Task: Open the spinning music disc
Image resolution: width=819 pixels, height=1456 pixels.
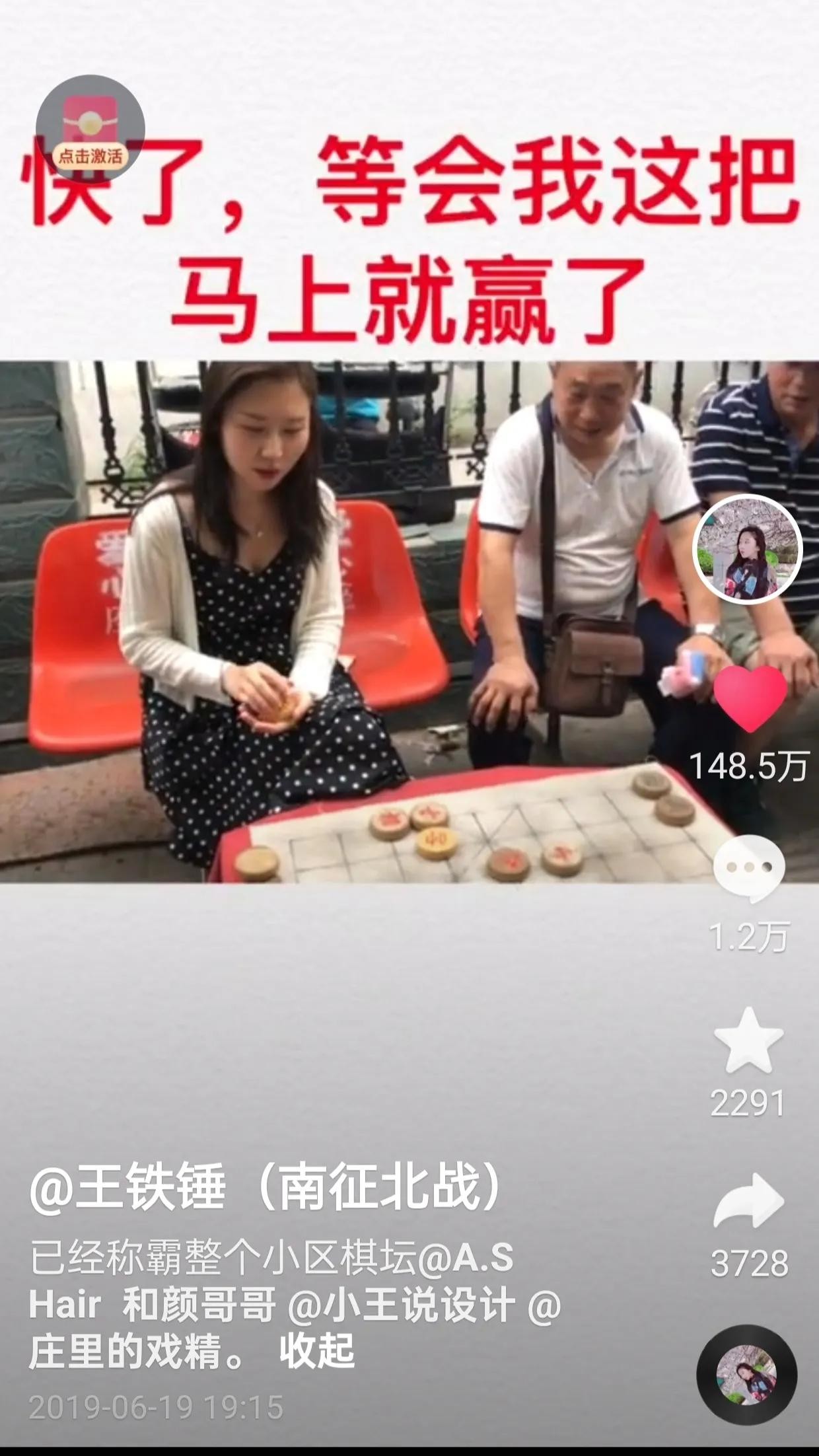Action: pyautogui.click(x=746, y=1373)
